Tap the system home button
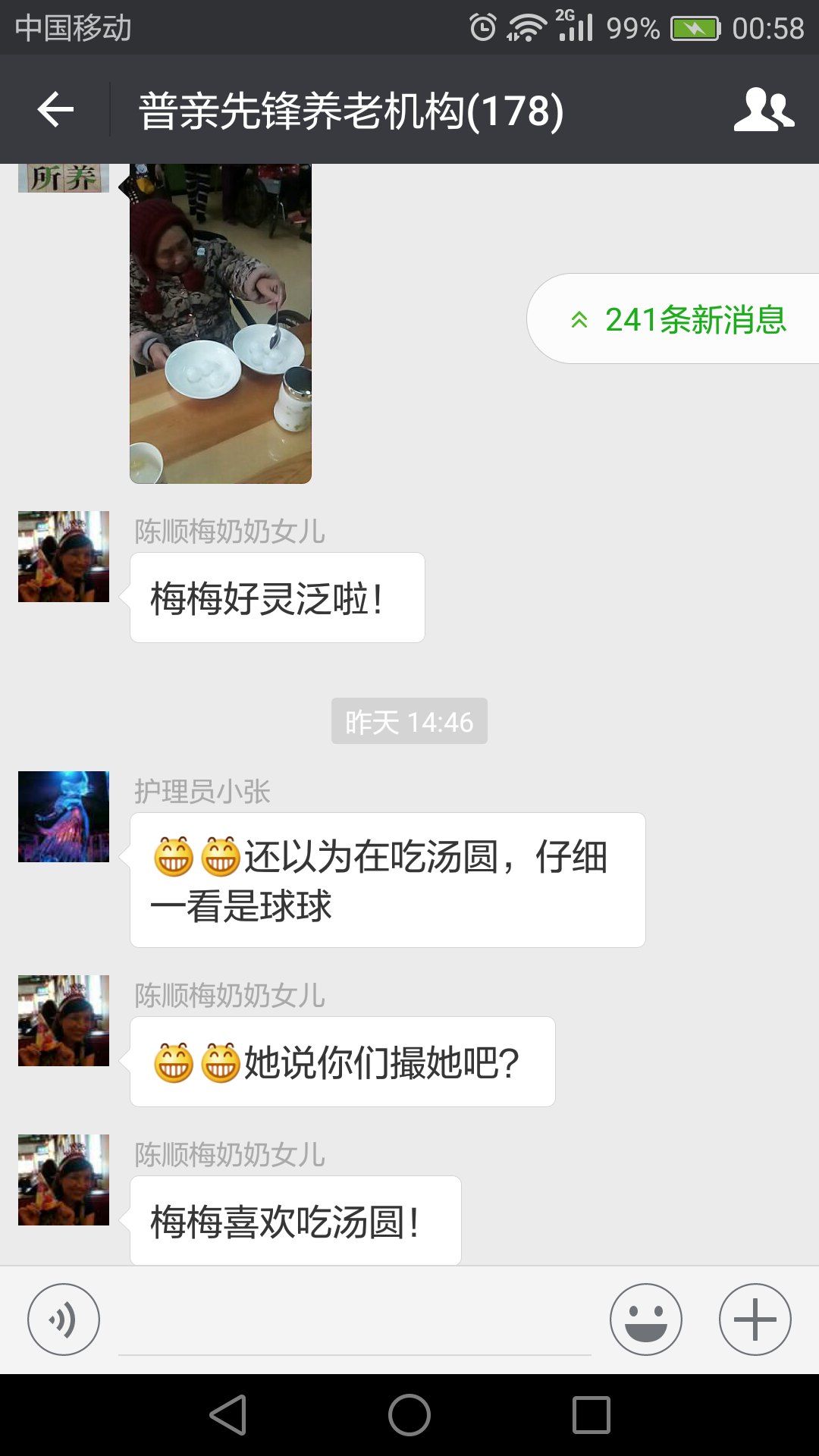Viewport: 819px width, 1456px height. [409, 1415]
